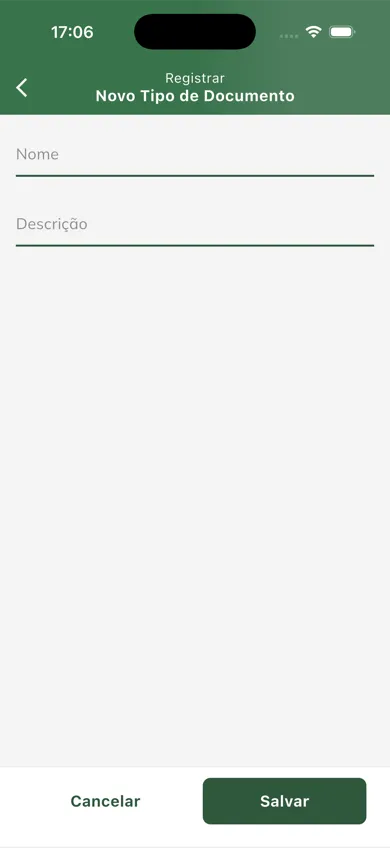Save with the Salvar button

(x=285, y=801)
